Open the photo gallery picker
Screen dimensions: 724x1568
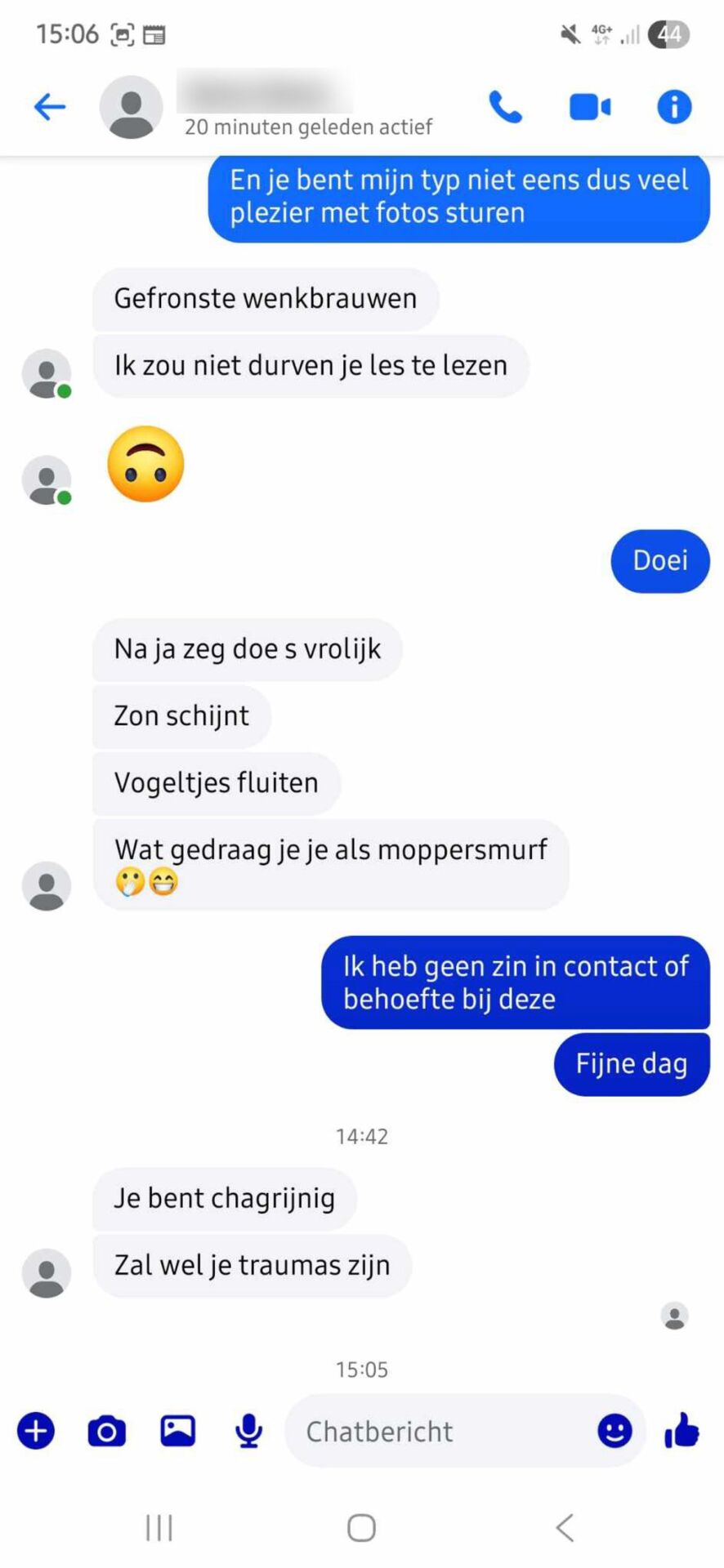click(177, 1431)
